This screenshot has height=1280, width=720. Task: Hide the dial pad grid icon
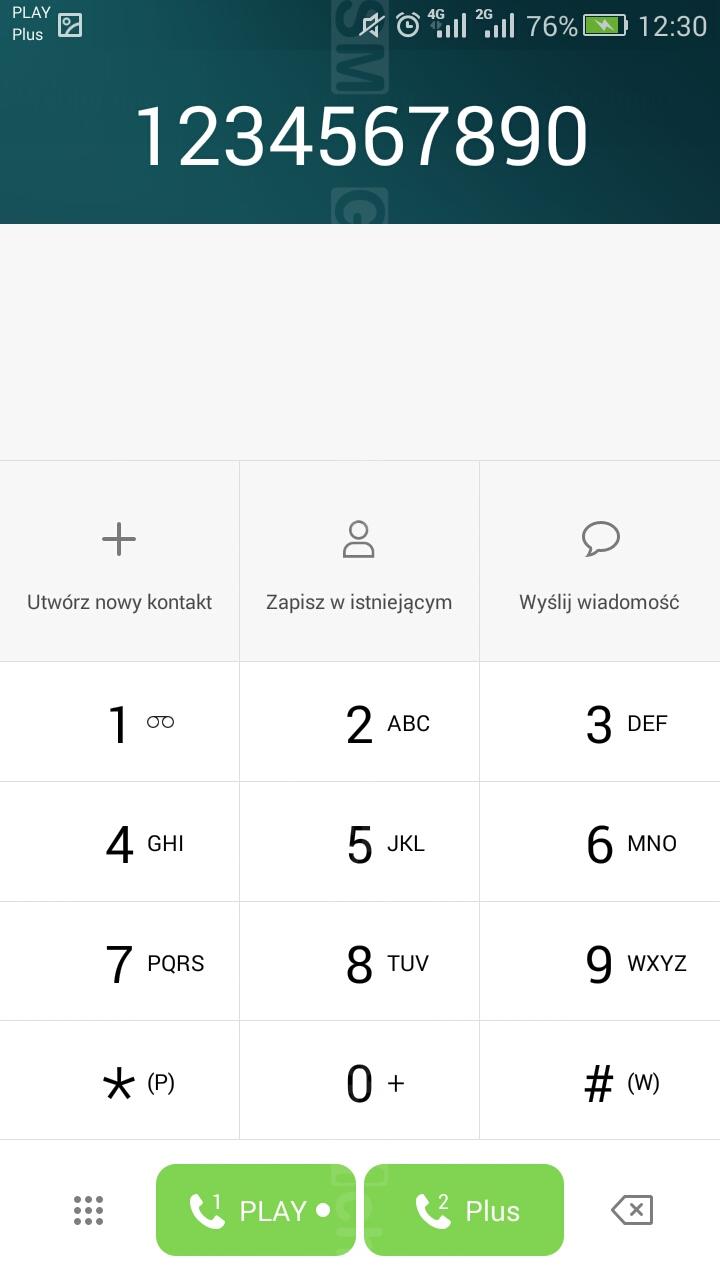(x=89, y=1210)
